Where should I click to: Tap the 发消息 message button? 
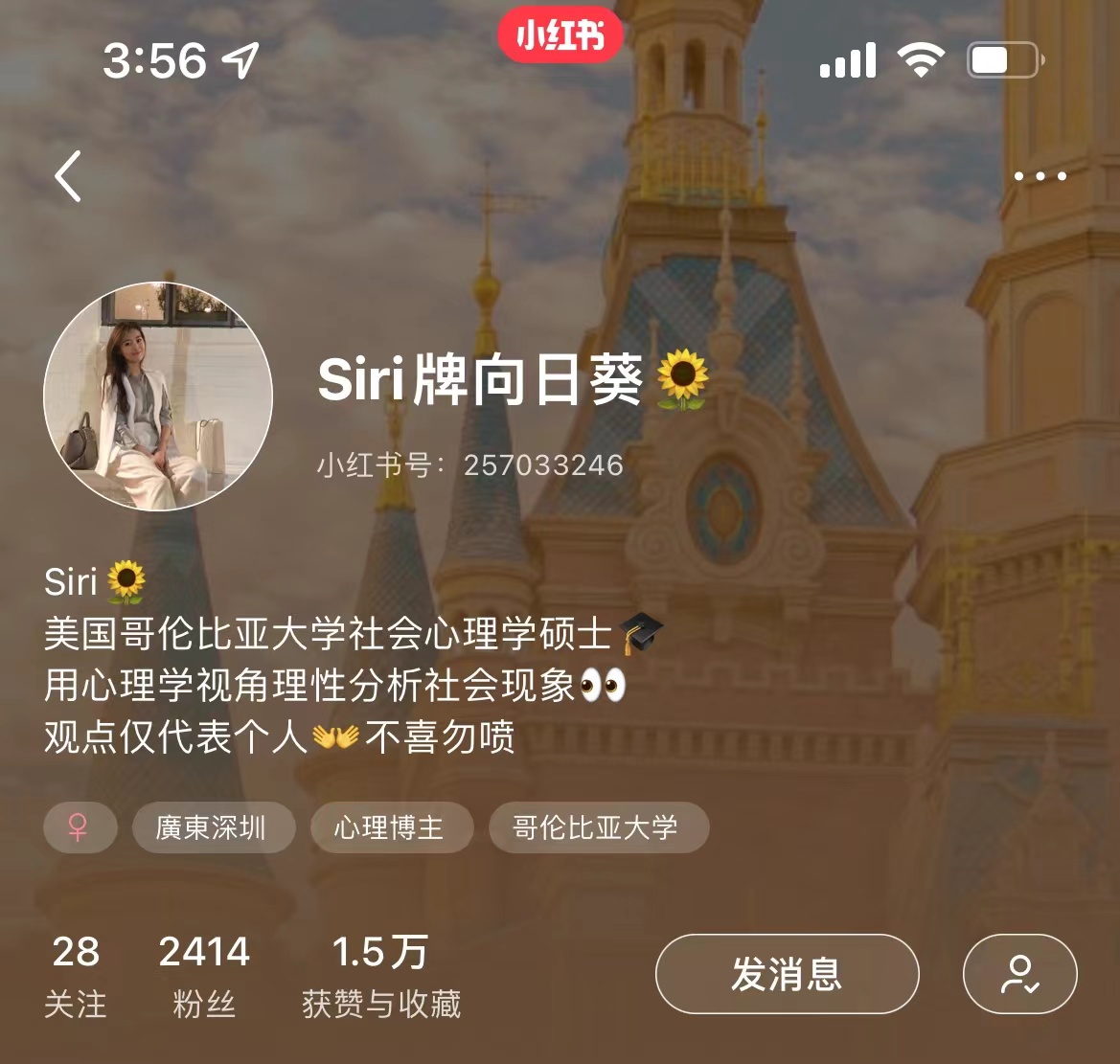(787, 974)
